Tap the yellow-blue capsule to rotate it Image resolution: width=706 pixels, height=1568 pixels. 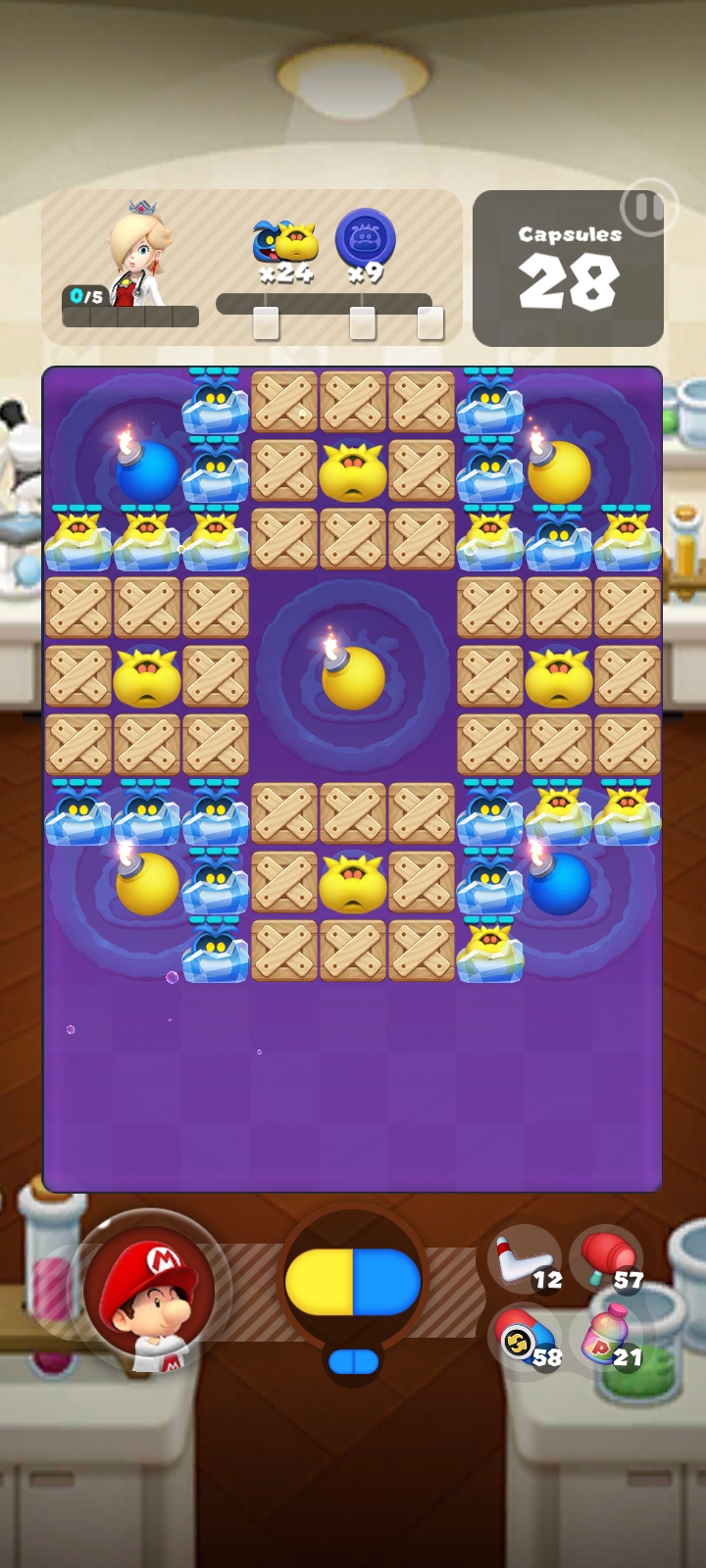[353, 1281]
